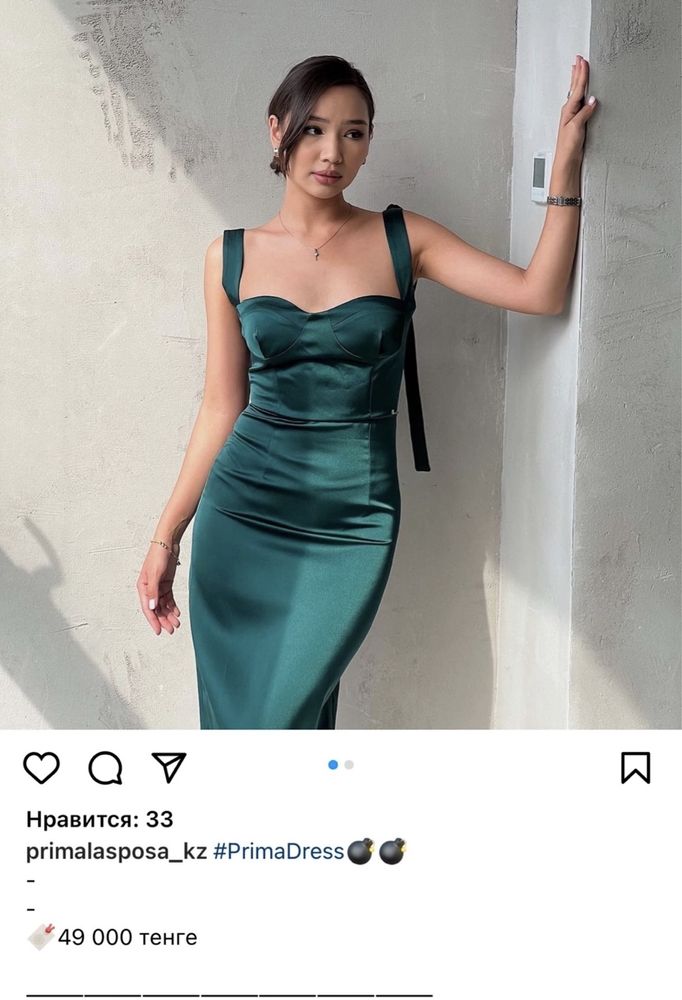Like the primalasposa_kz post
The height and width of the screenshot is (1000, 682).
click(x=41, y=768)
